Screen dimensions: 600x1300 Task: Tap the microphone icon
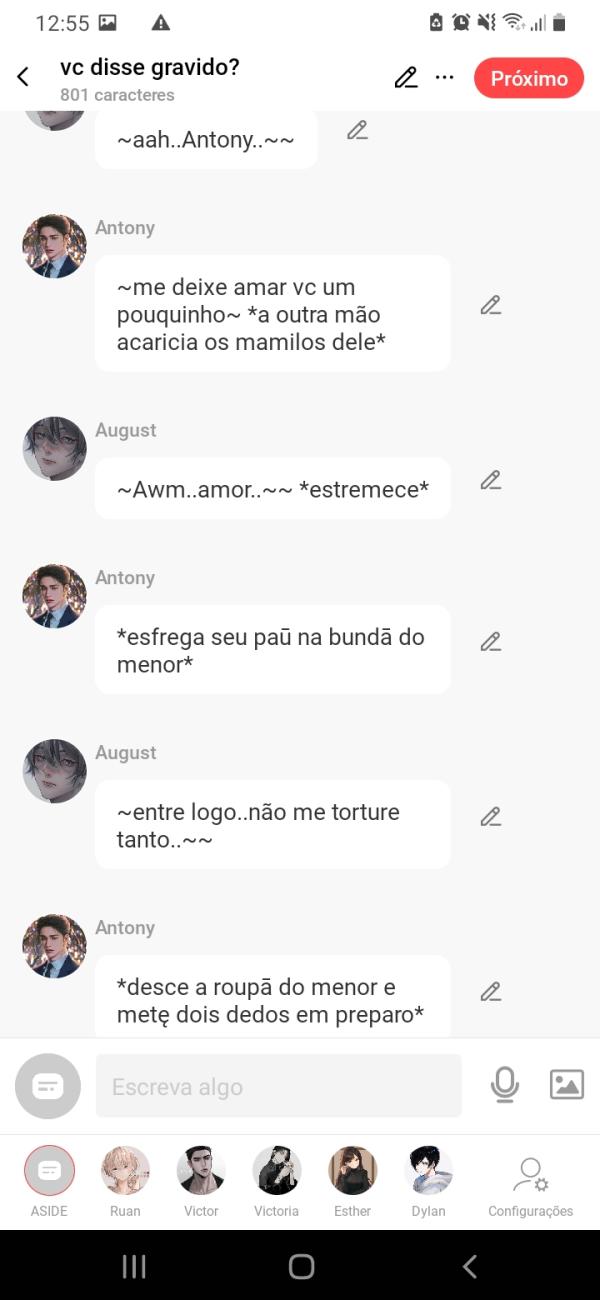click(x=505, y=1085)
